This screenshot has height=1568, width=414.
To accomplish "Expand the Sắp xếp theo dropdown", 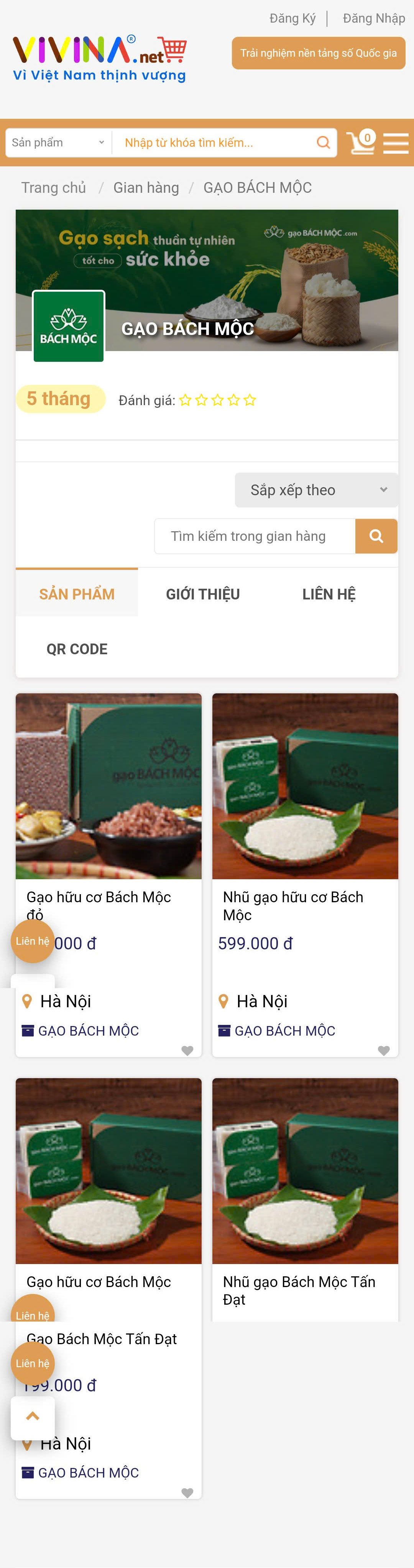I will [x=317, y=490].
